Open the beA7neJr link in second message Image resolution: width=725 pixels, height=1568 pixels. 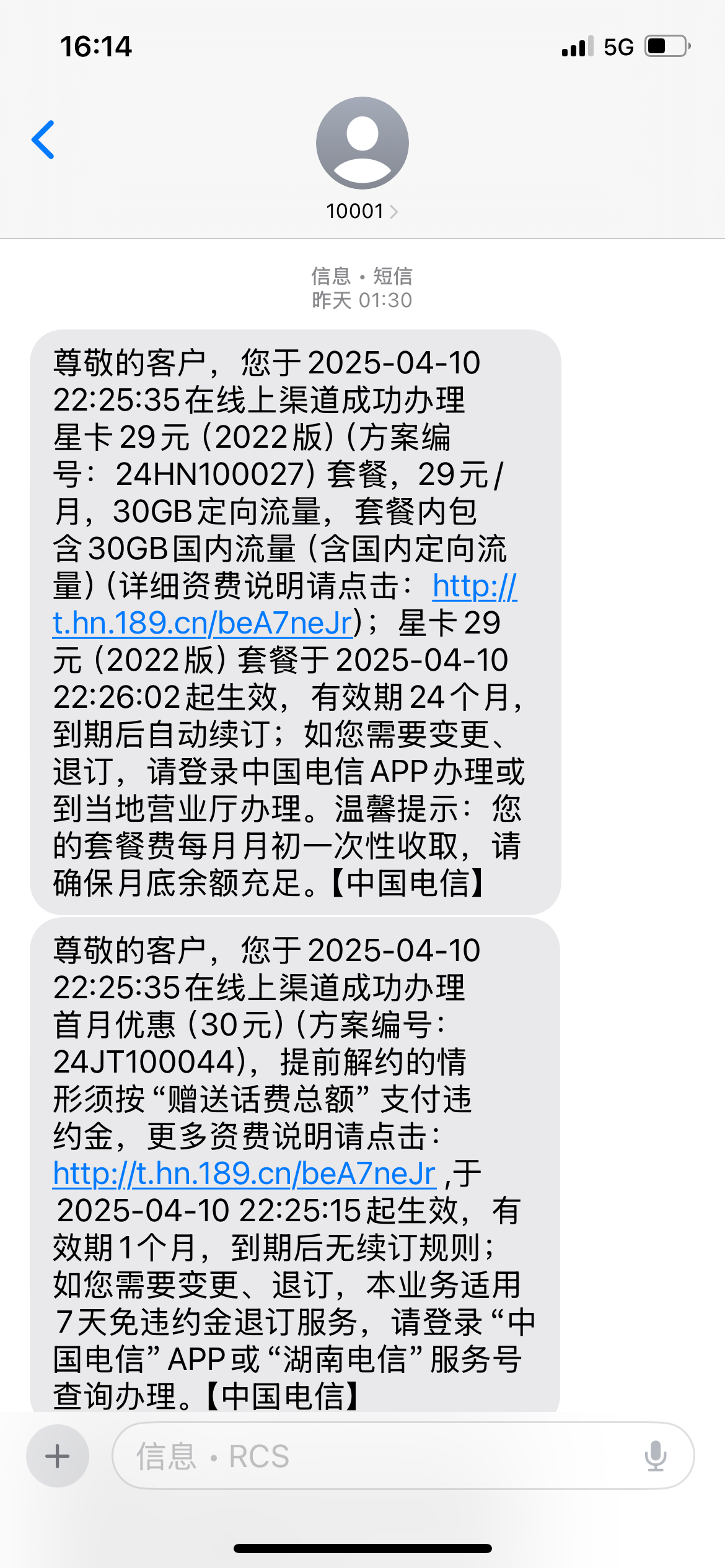[244, 1174]
